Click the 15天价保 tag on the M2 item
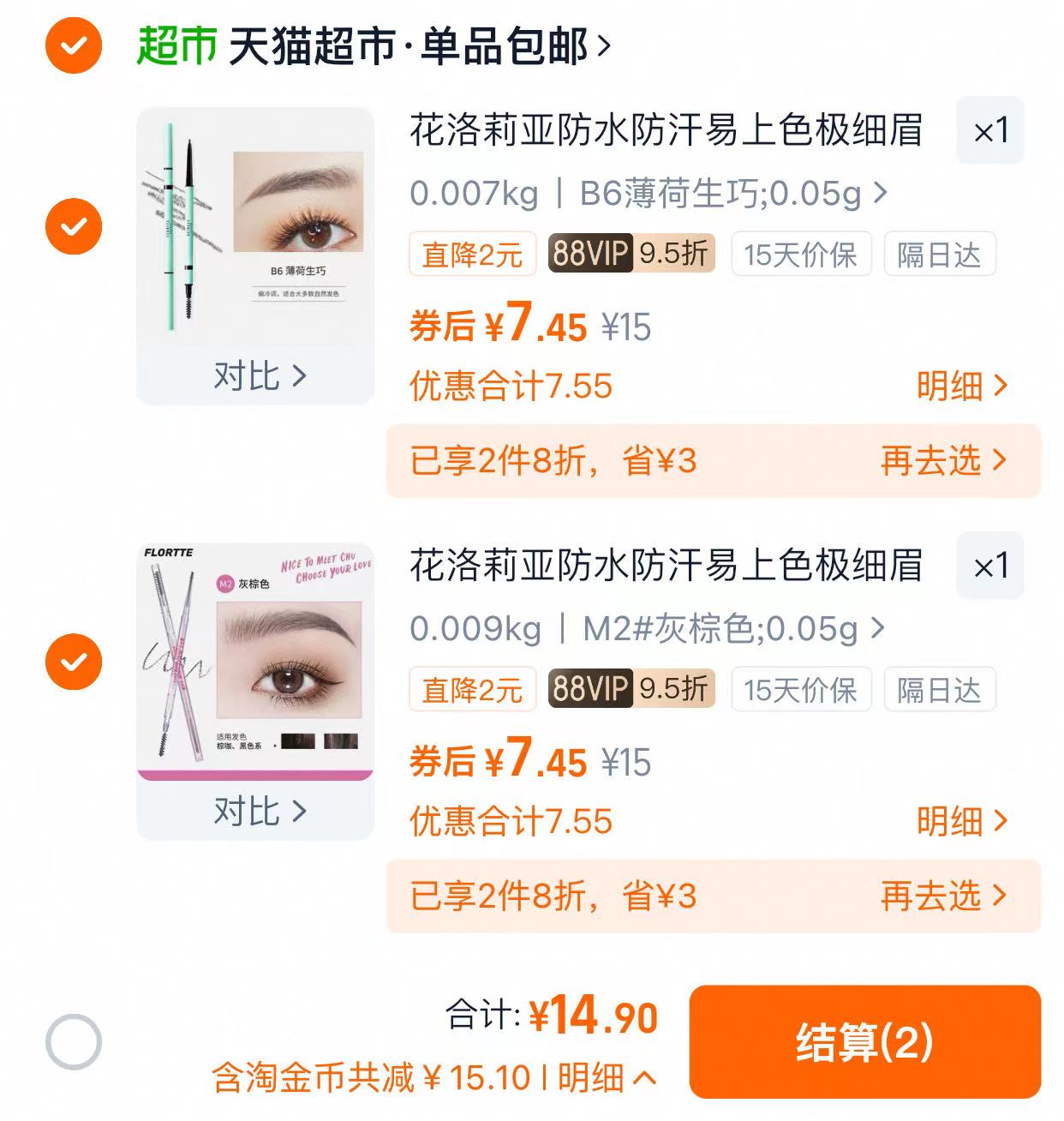This screenshot has height=1121, width=1064. pyautogui.click(x=800, y=688)
